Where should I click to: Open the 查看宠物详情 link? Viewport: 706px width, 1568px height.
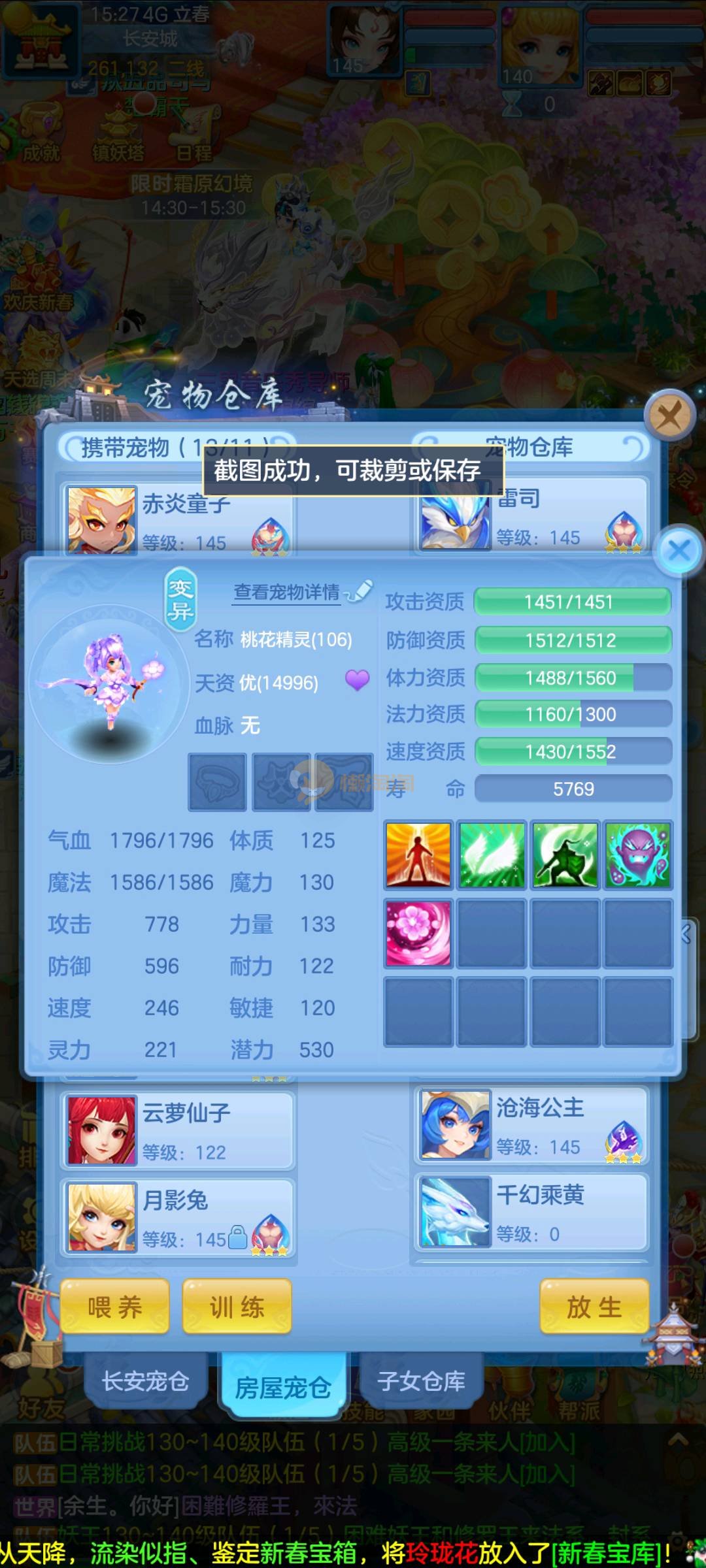(x=288, y=592)
